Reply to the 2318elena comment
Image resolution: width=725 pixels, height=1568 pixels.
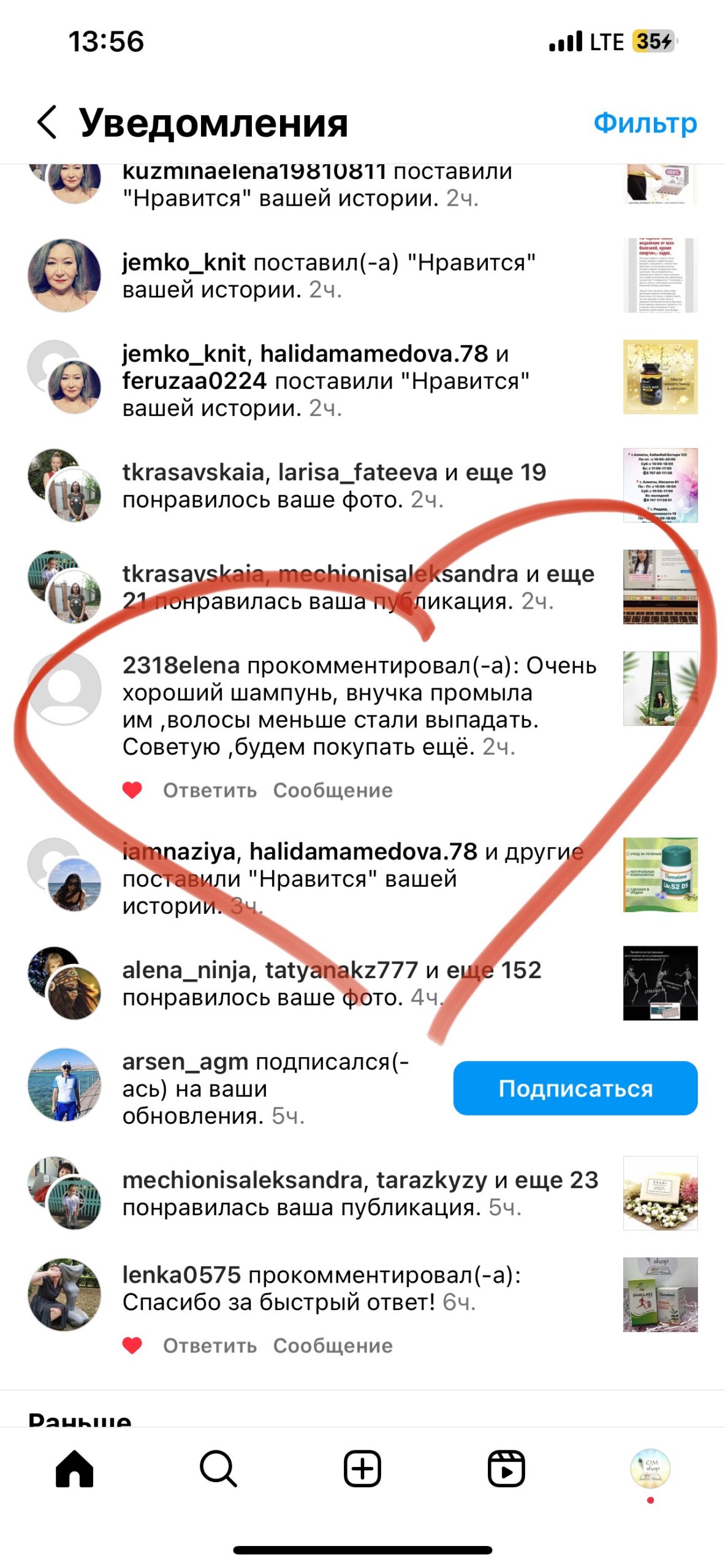pyautogui.click(x=210, y=791)
